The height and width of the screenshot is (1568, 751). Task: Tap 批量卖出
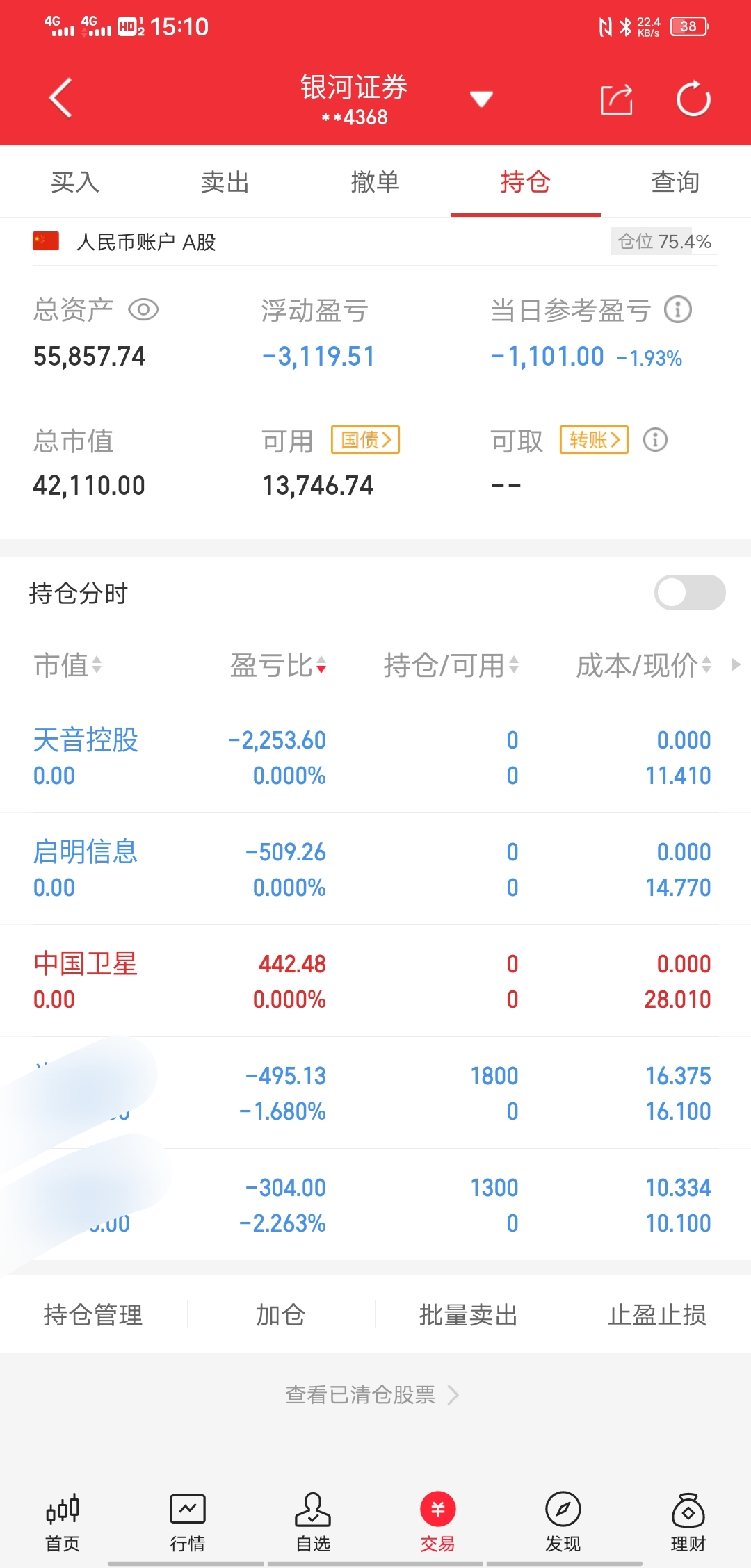point(468,1315)
